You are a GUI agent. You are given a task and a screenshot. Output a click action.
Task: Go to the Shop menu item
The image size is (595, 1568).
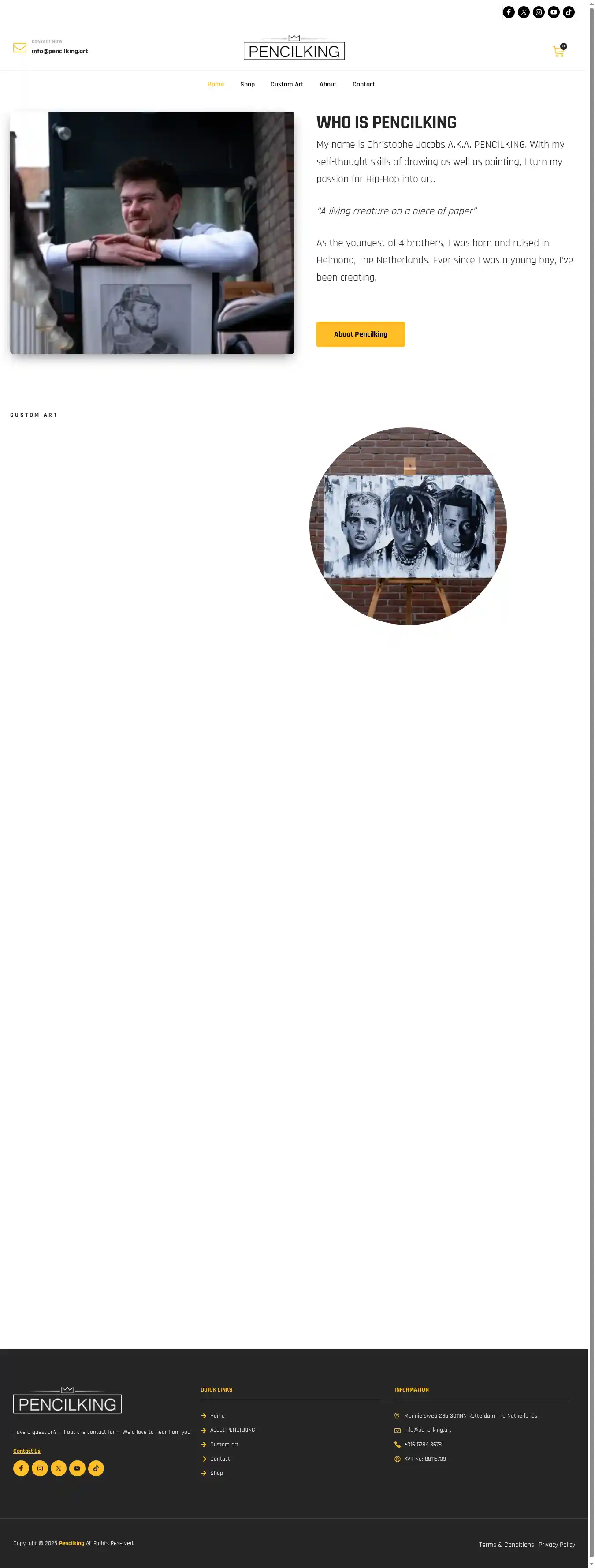point(247,85)
